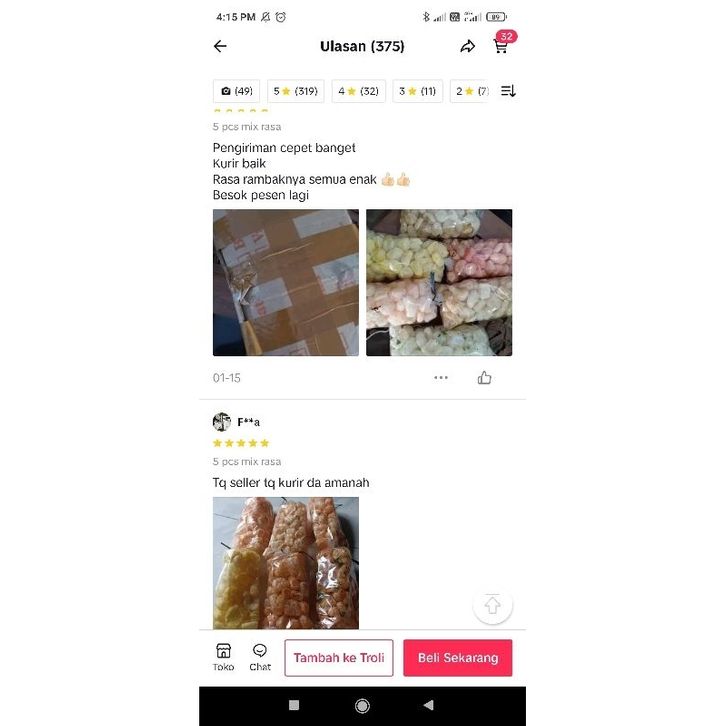Screen dimensions: 726x726
Task: View the cardboard package review photo
Action: [x=286, y=282]
